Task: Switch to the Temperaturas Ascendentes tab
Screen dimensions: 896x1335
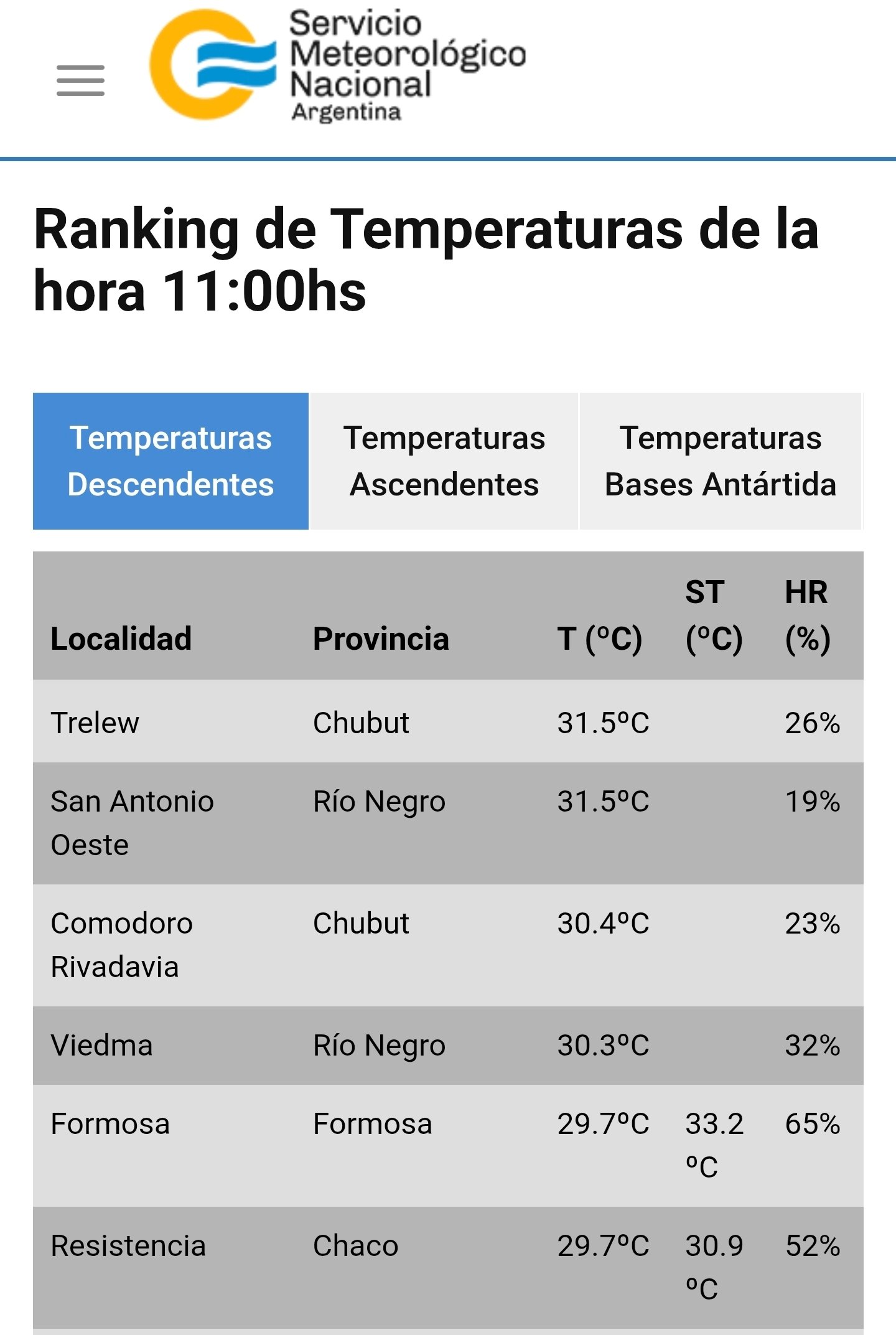Action: coord(444,461)
